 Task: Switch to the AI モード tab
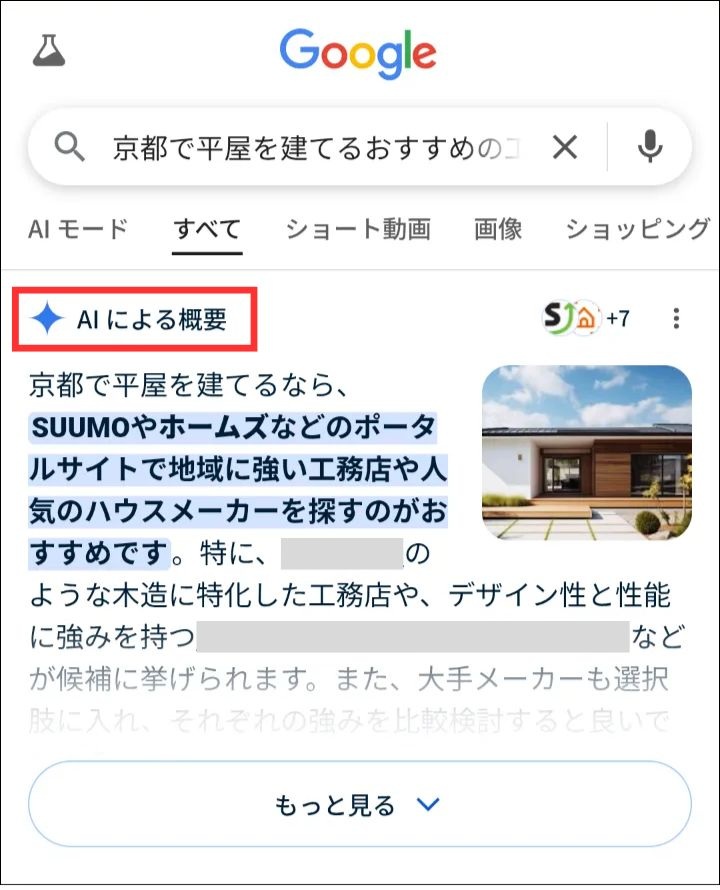(x=78, y=229)
